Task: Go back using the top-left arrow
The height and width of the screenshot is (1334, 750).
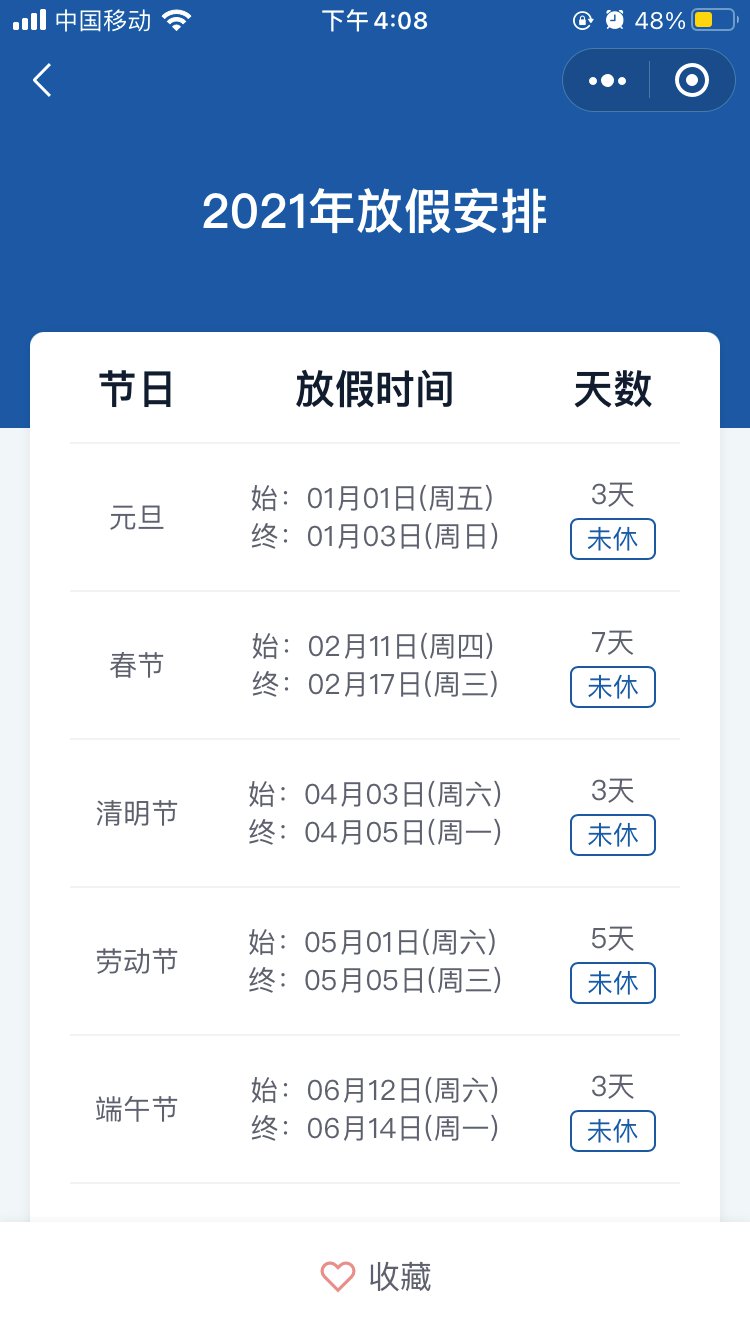Action: [x=41, y=80]
